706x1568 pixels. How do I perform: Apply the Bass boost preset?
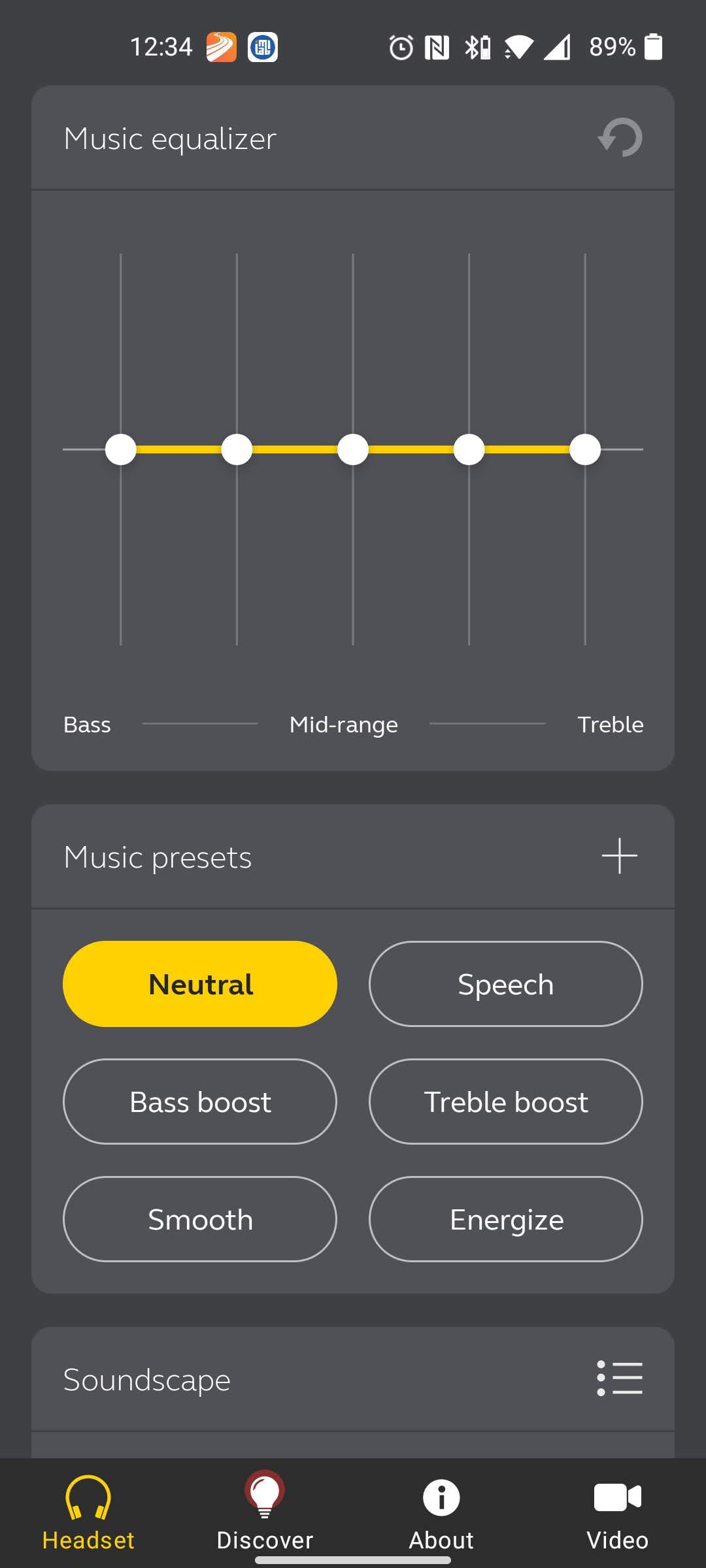pos(200,1102)
